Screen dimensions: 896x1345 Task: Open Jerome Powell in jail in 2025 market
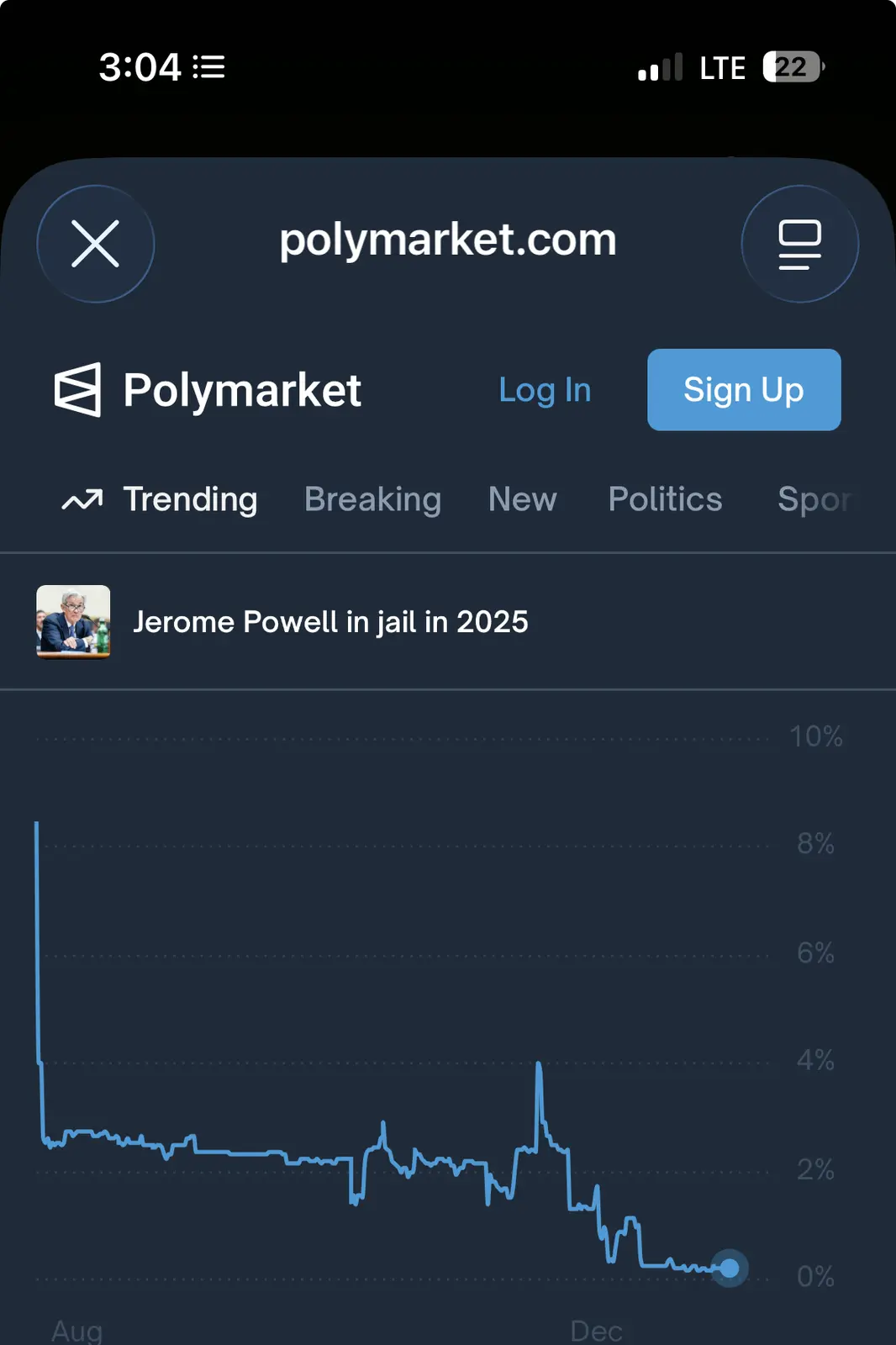[329, 622]
